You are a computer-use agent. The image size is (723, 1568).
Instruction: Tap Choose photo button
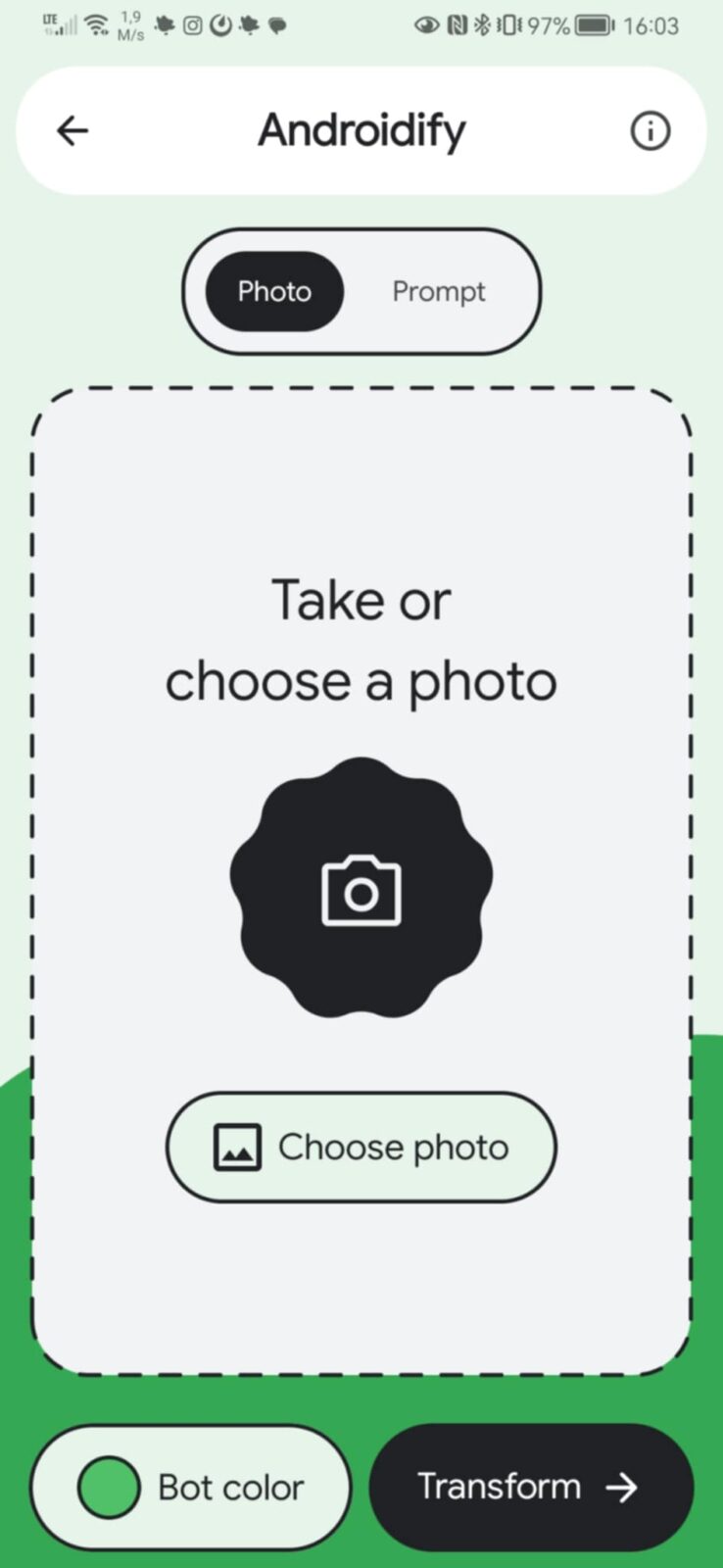pos(361,1147)
